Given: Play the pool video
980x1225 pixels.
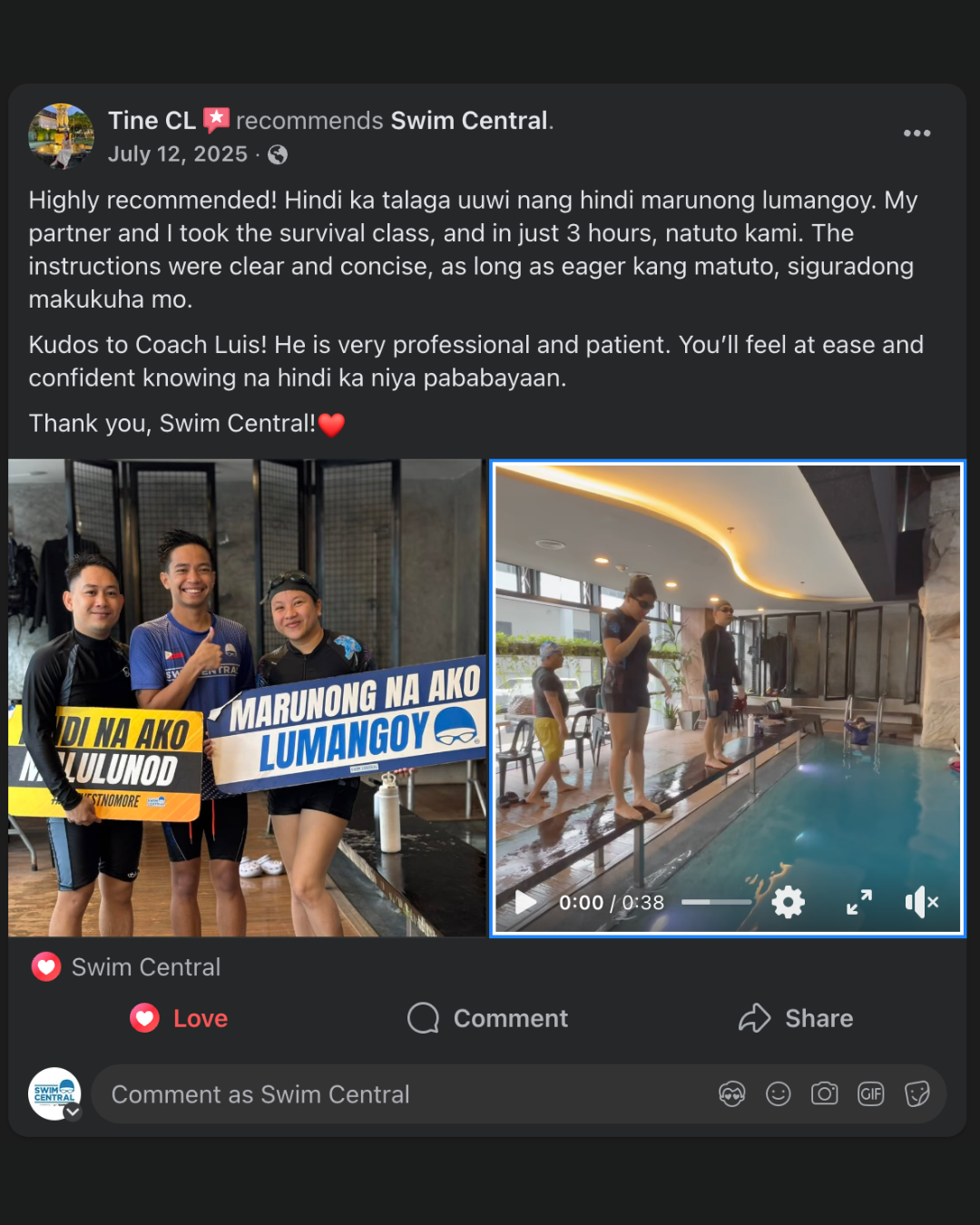Looking at the screenshot, I should 525,902.
